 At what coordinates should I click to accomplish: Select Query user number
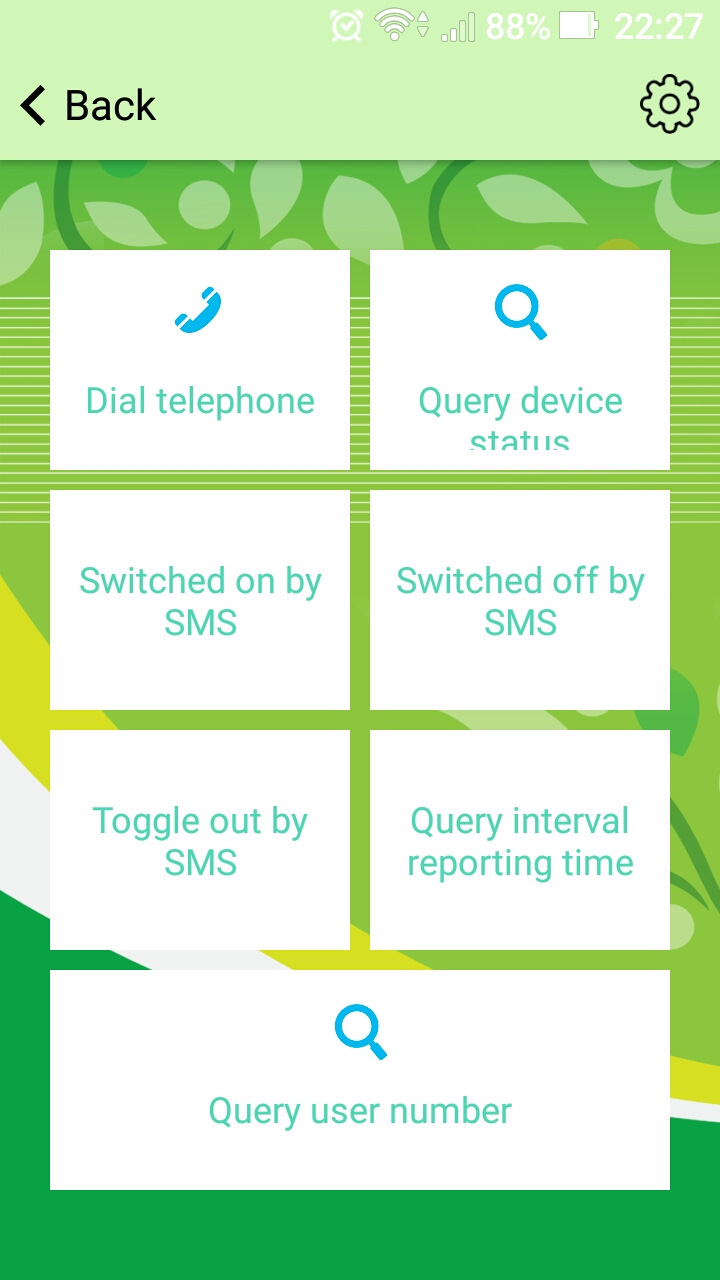(x=360, y=1080)
